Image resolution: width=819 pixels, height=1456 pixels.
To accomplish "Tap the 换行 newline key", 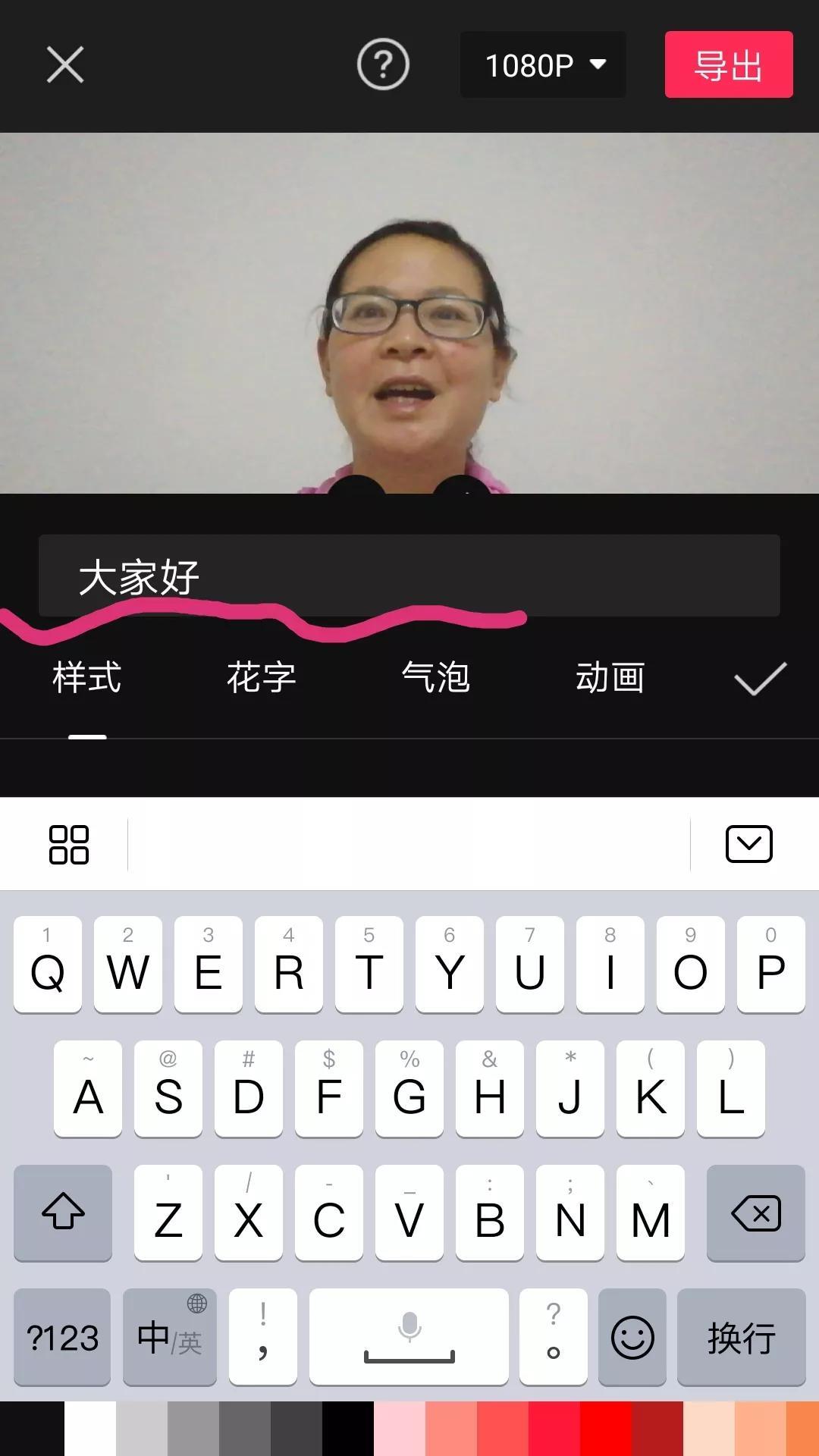I will 741,1338.
